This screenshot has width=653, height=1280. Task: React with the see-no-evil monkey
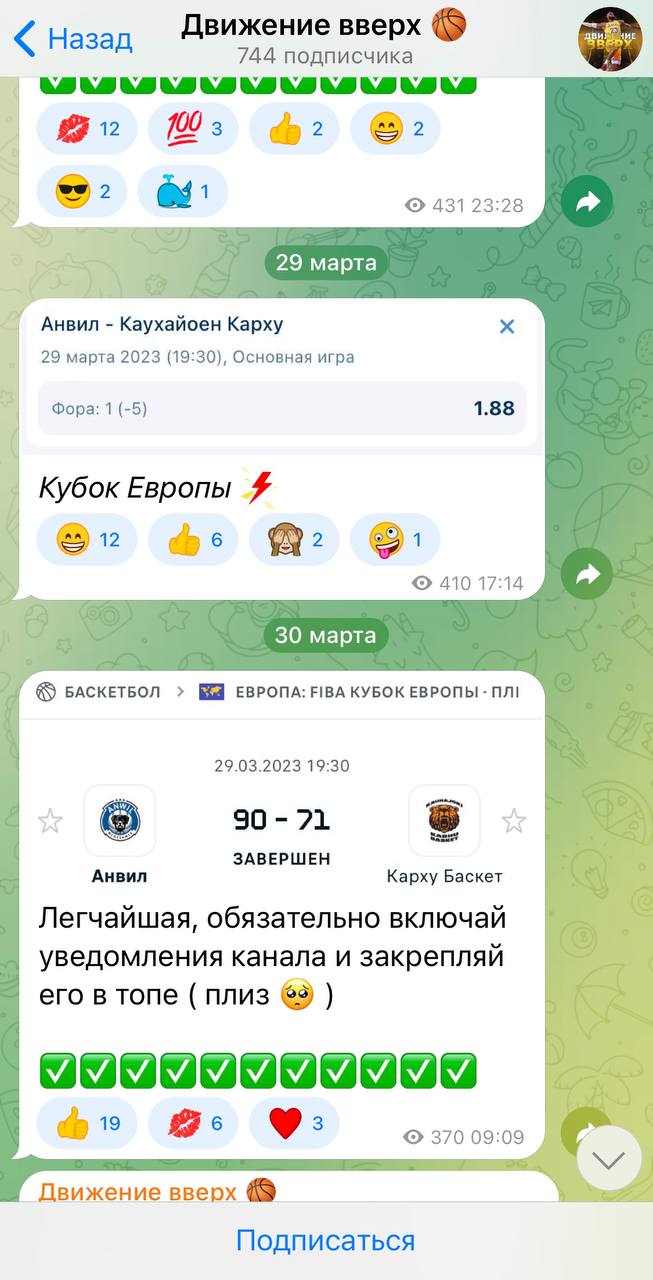[x=294, y=540]
